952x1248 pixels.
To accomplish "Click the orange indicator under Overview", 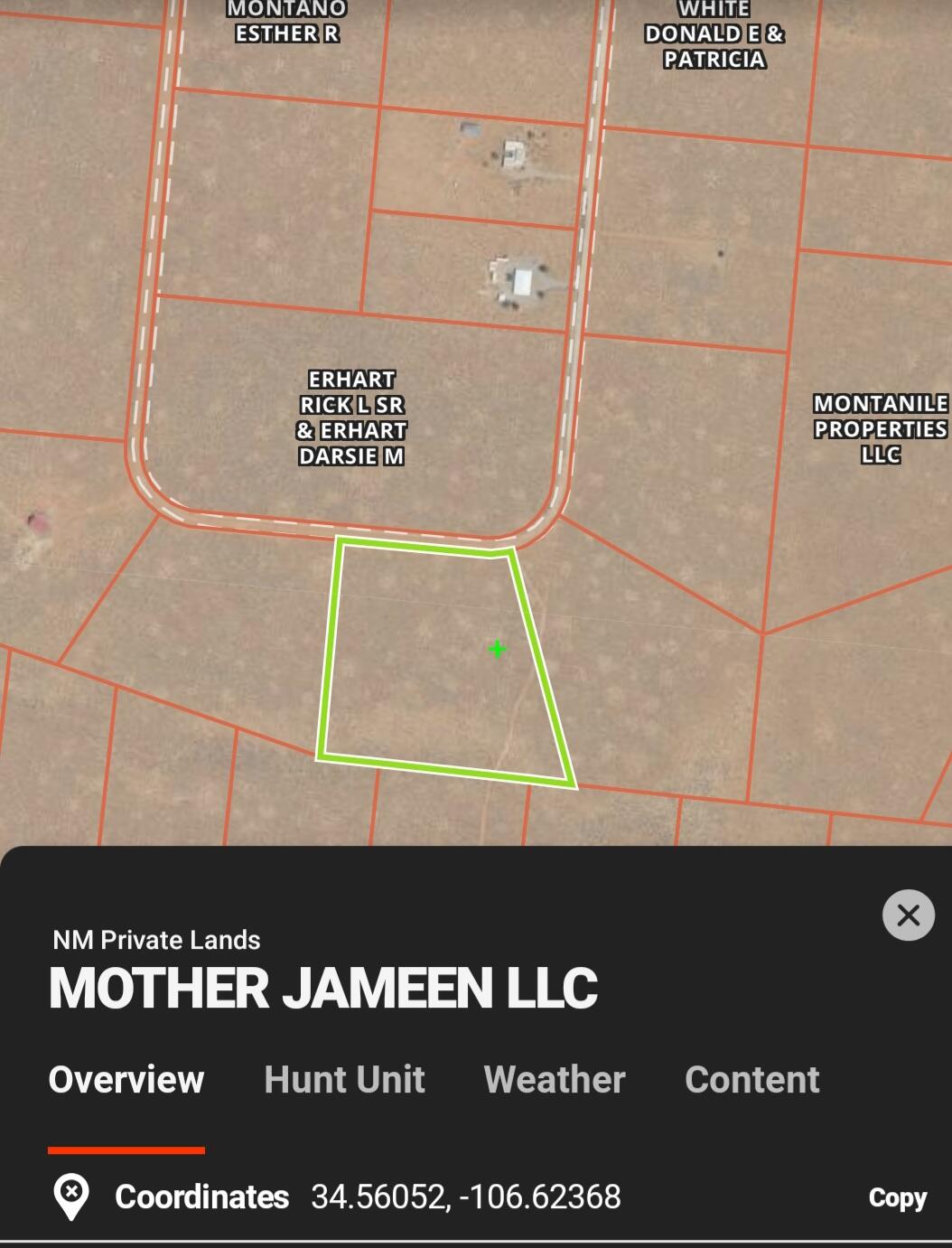I will pyautogui.click(x=126, y=1150).
